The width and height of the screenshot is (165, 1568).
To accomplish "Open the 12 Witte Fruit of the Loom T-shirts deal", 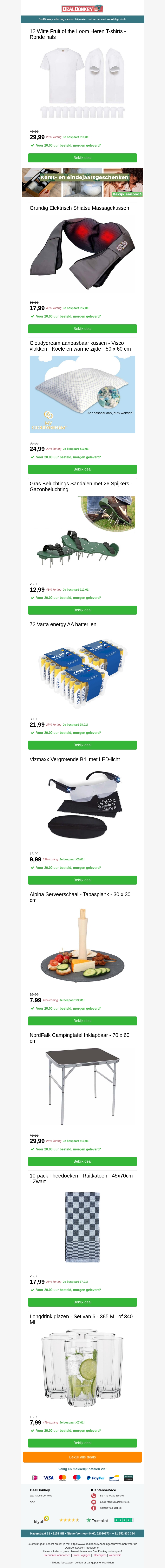I will [x=82, y=158].
